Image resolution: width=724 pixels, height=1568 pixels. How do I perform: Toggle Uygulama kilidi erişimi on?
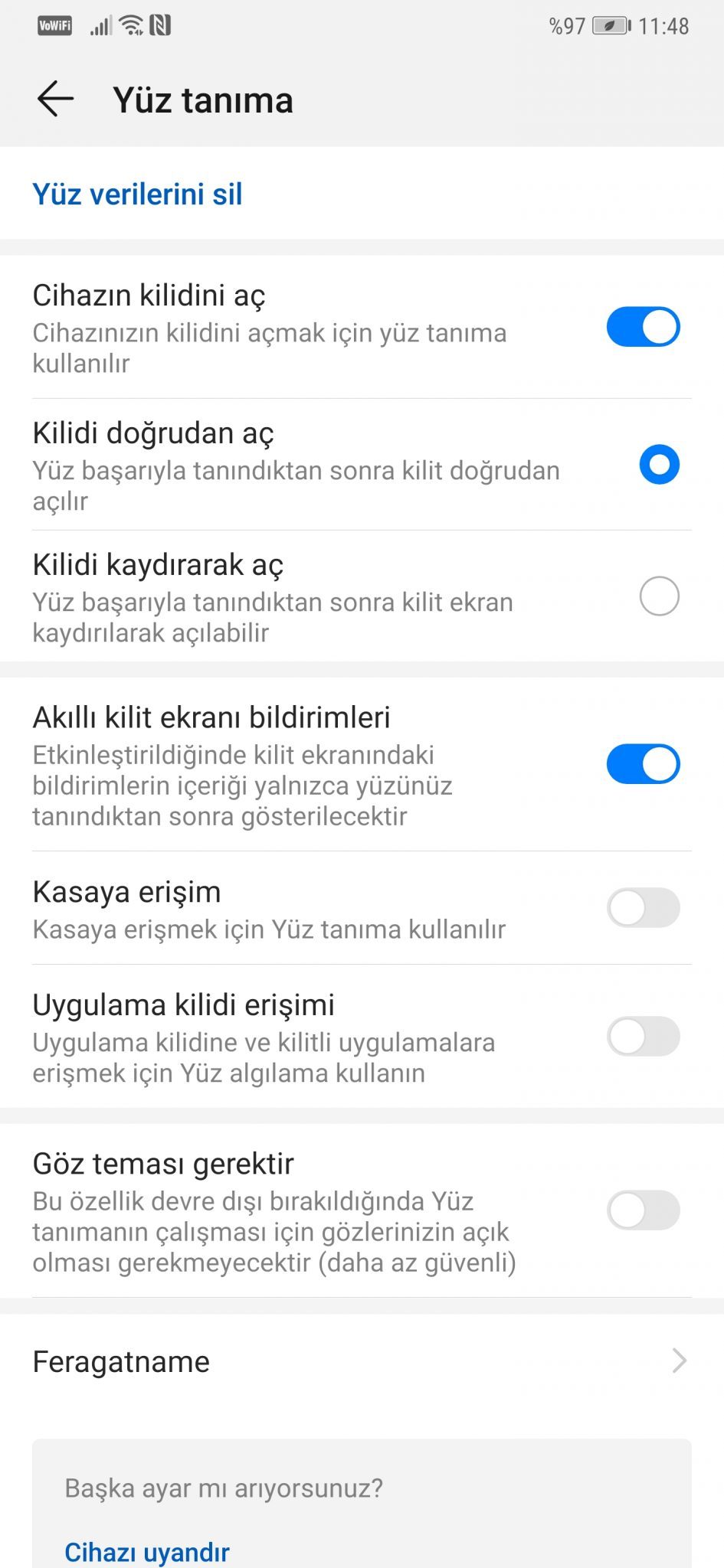[643, 1037]
